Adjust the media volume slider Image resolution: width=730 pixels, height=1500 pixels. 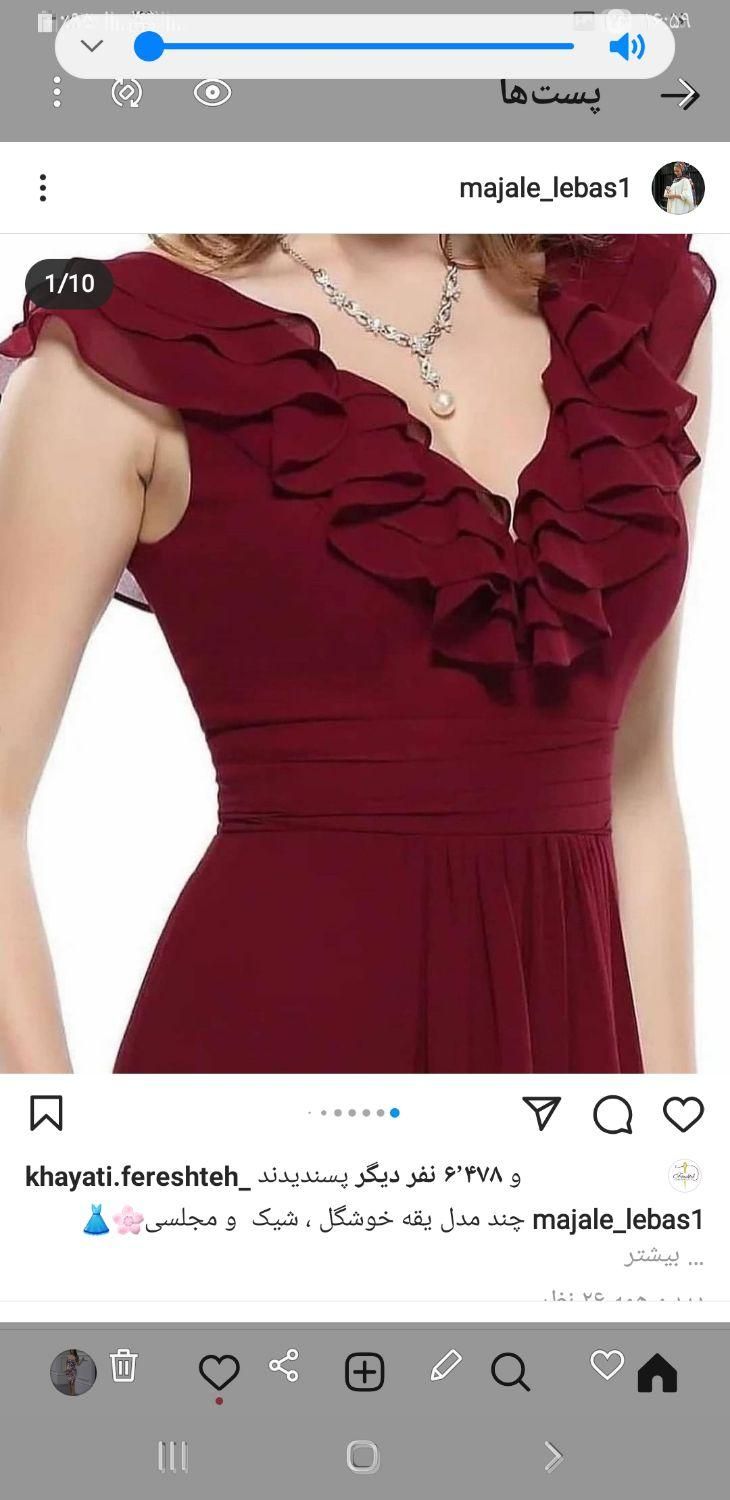tap(360, 46)
